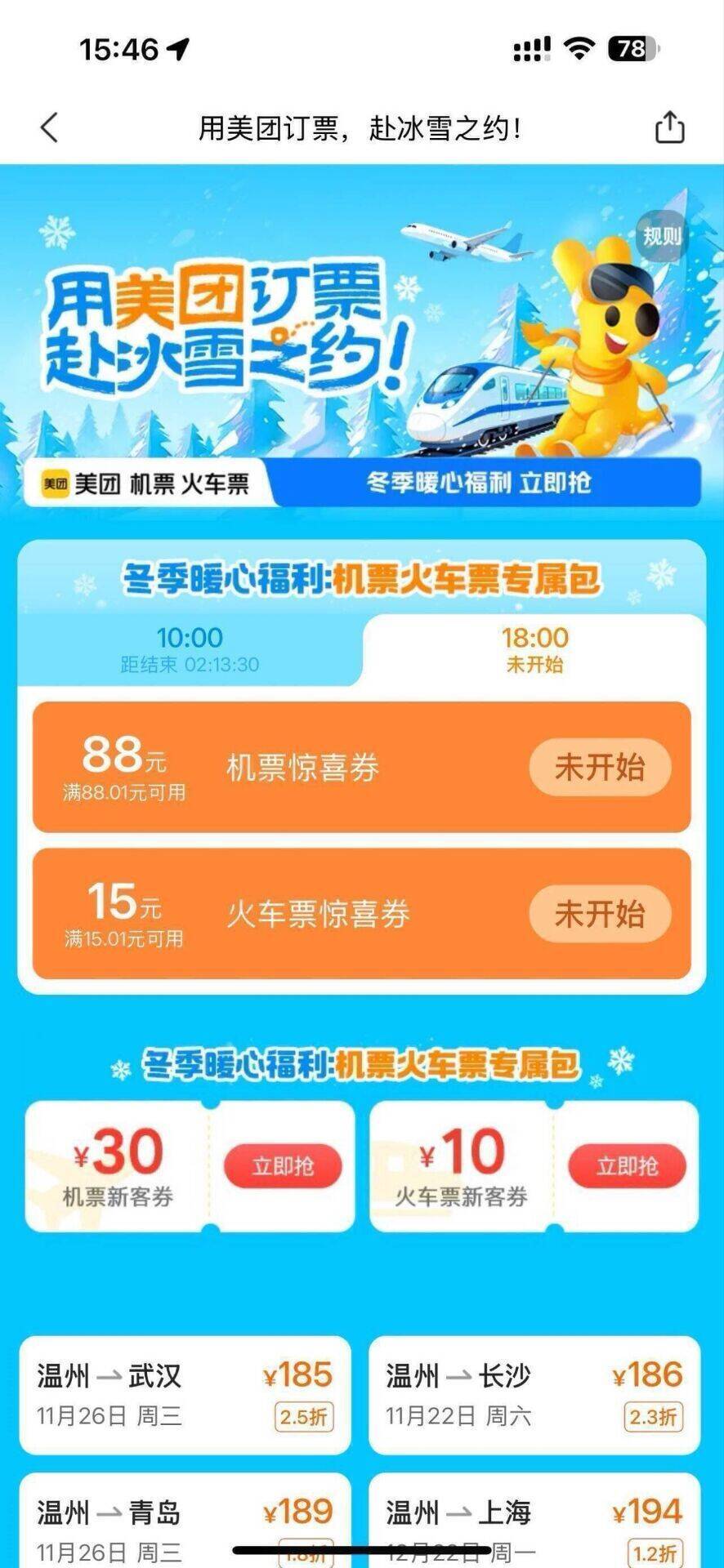Open the 规则 rules button
724x1568 pixels.
tap(661, 237)
